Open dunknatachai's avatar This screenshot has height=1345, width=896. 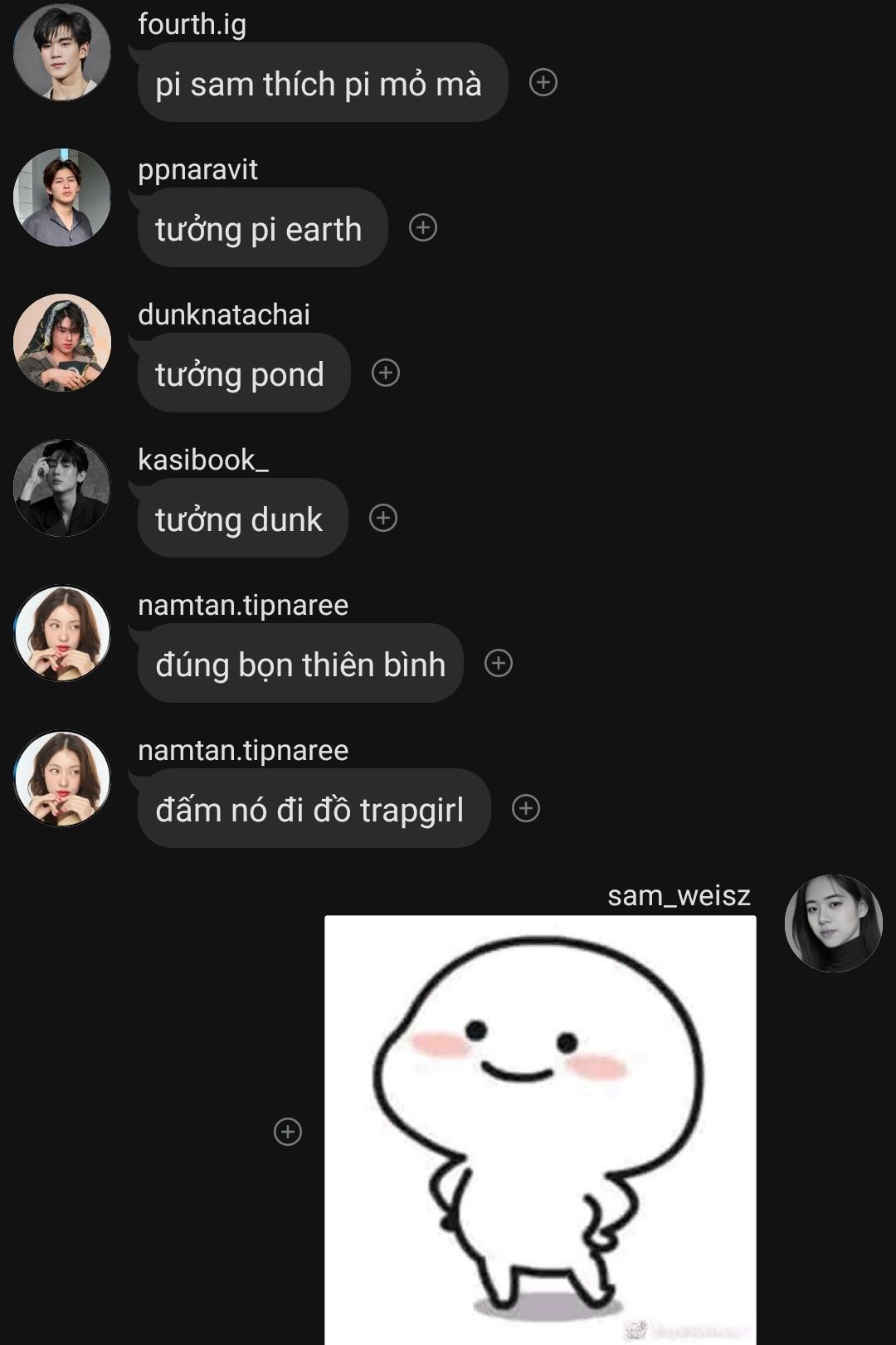point(62,343)
